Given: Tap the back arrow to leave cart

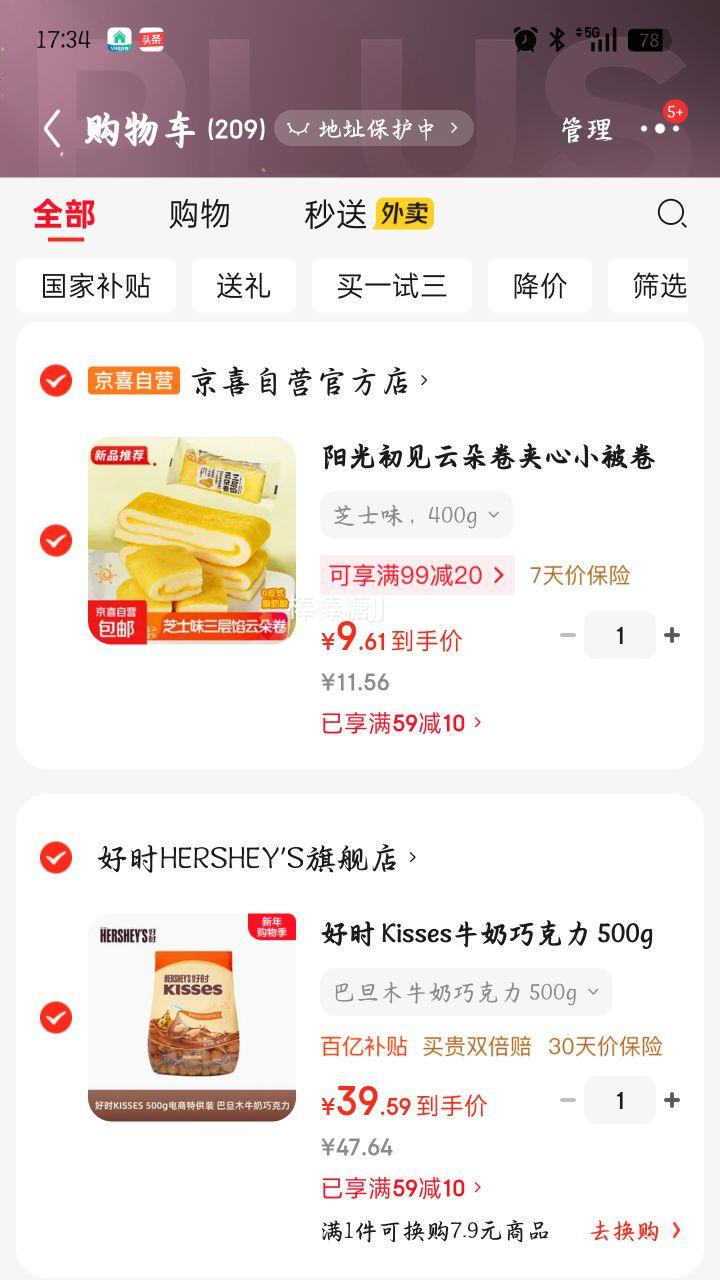Looking at the screenshot, I should click(52, 129).
